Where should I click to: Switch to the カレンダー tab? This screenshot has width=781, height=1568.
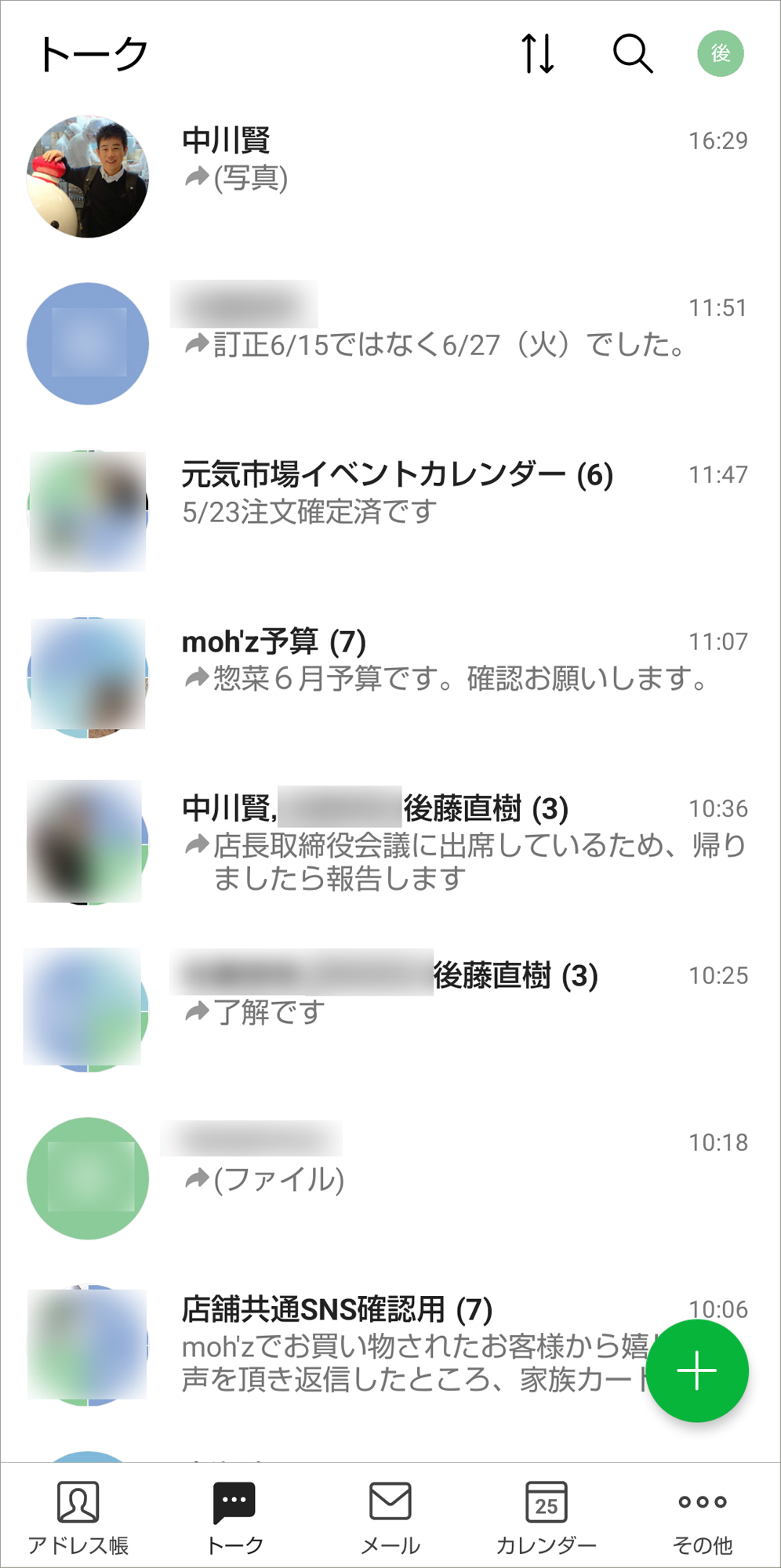click(x=547, y=1517)
